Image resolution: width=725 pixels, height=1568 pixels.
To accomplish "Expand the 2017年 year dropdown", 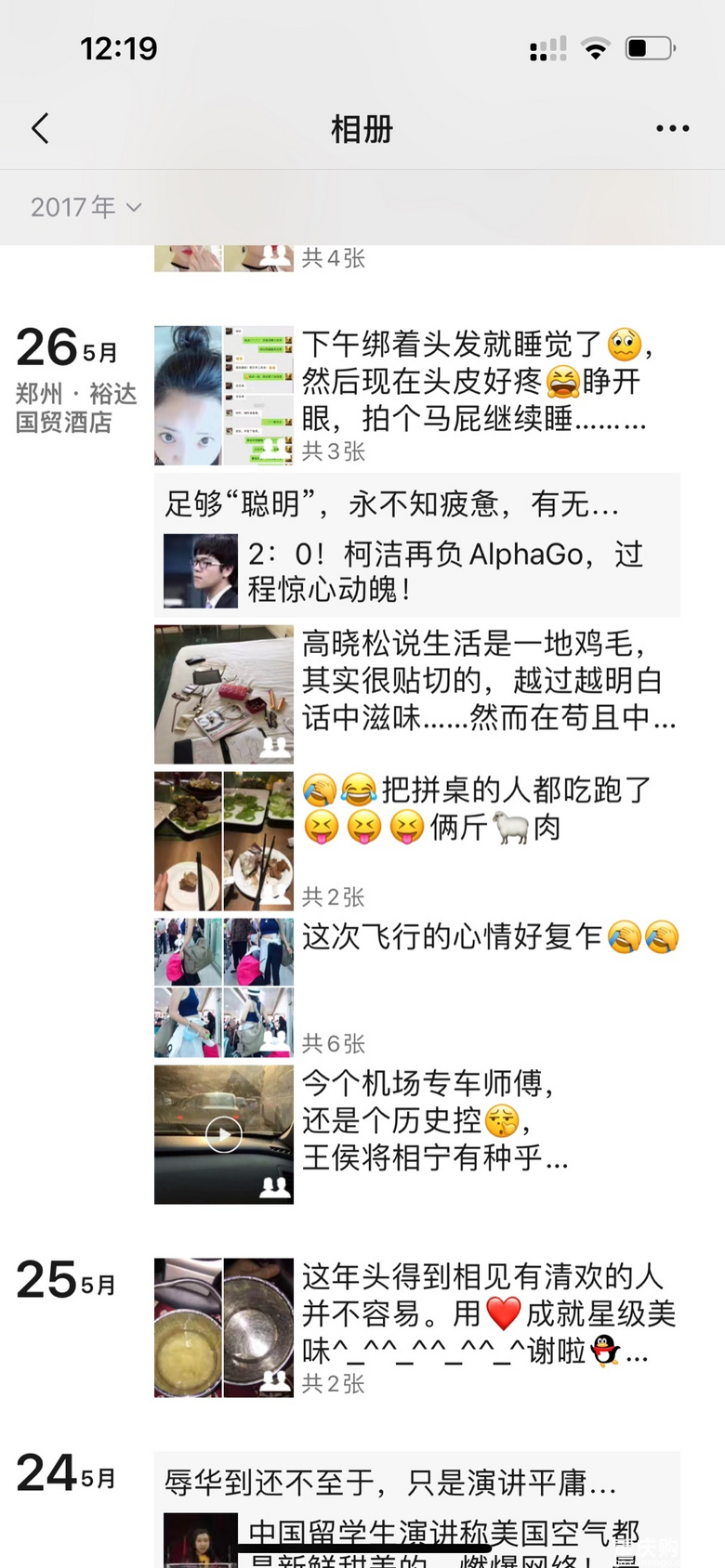I will pyautogui.click(x=86, y=207).
